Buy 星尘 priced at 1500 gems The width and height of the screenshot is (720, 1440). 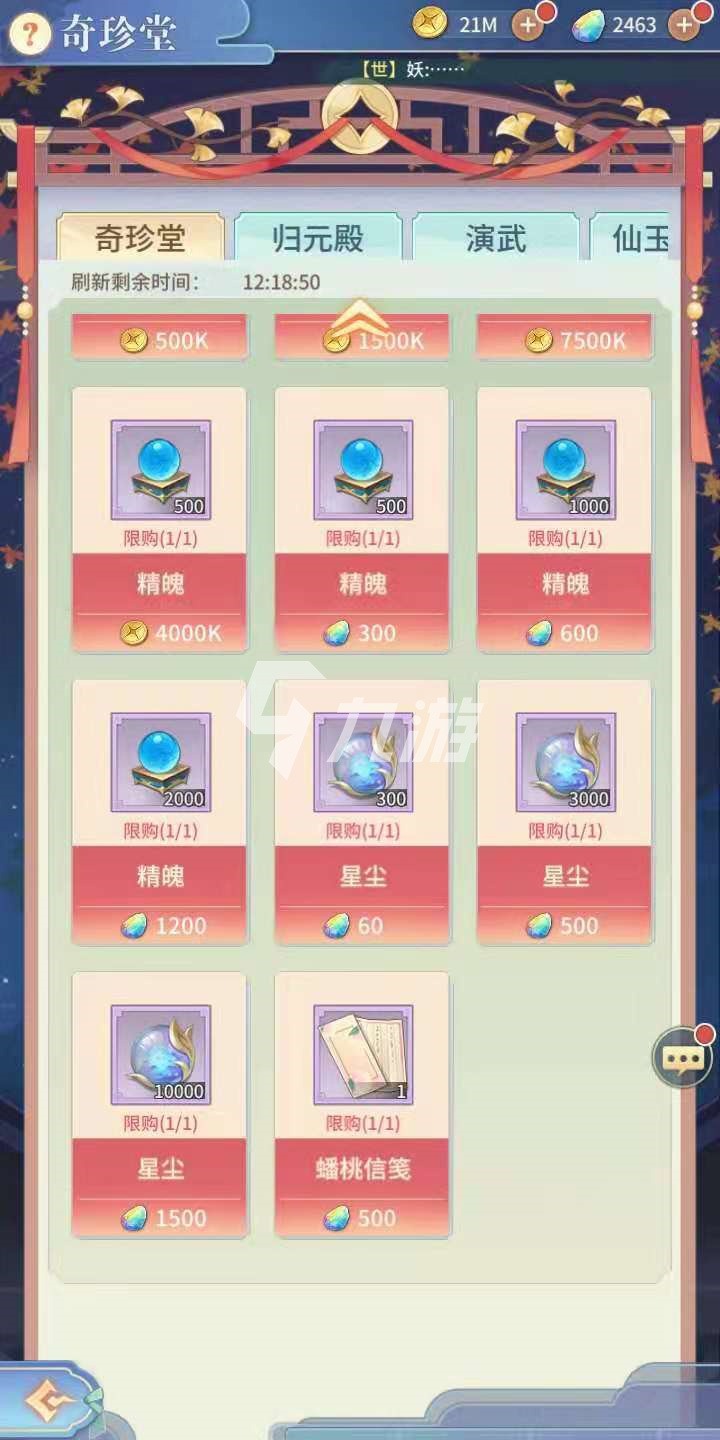(160, 1217)
